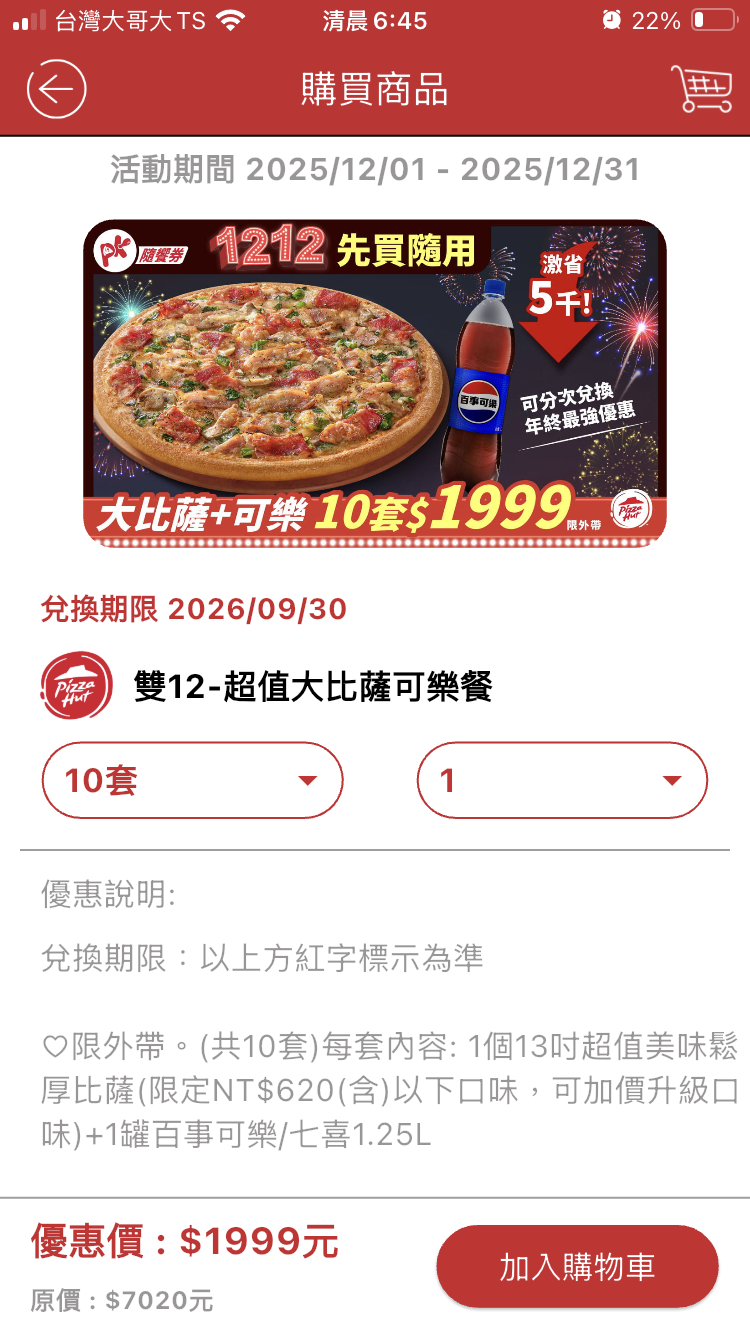The height and width of the screenshot is (1334, 750).
Task: Open the quantity dropdown showing 1
Action: [562, 780]
